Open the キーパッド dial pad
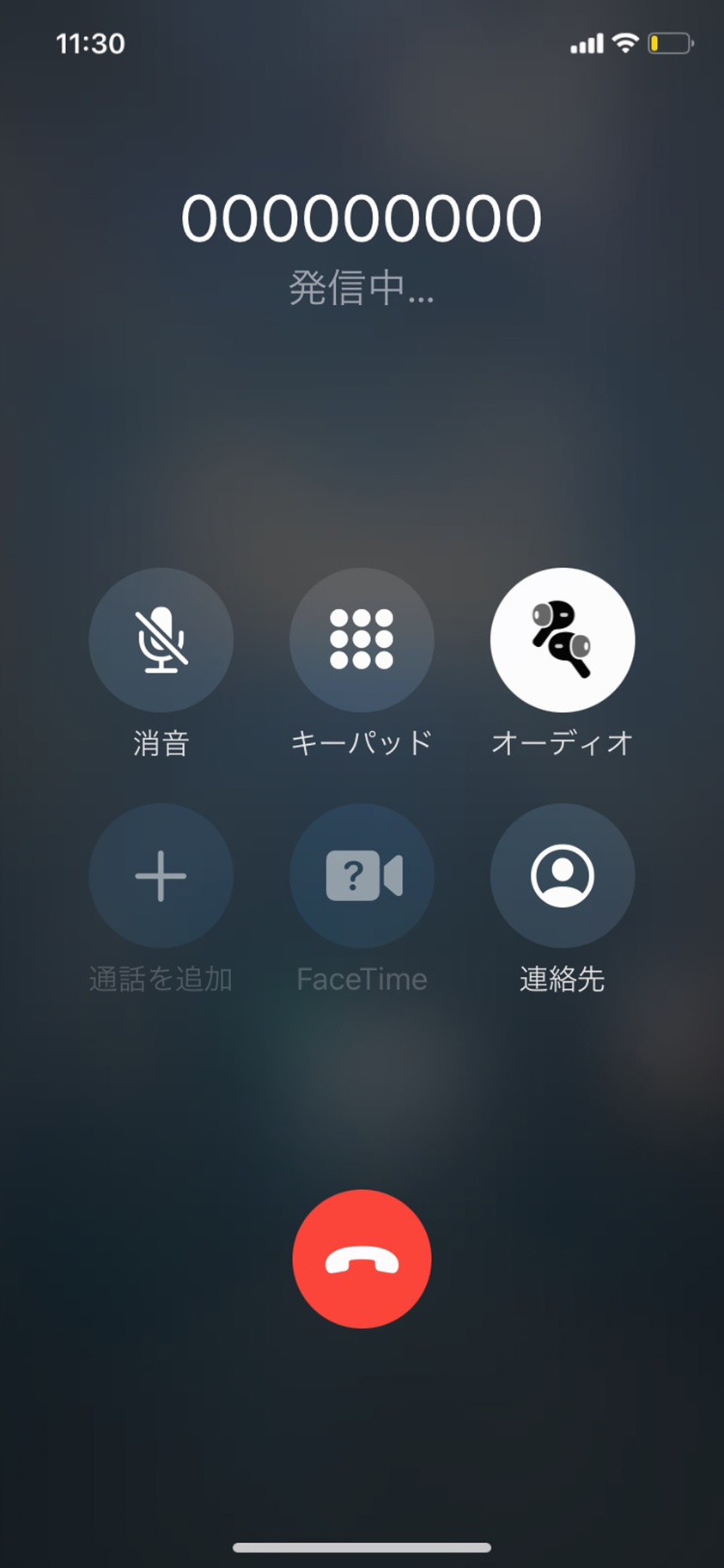 (x=362, y=639)
